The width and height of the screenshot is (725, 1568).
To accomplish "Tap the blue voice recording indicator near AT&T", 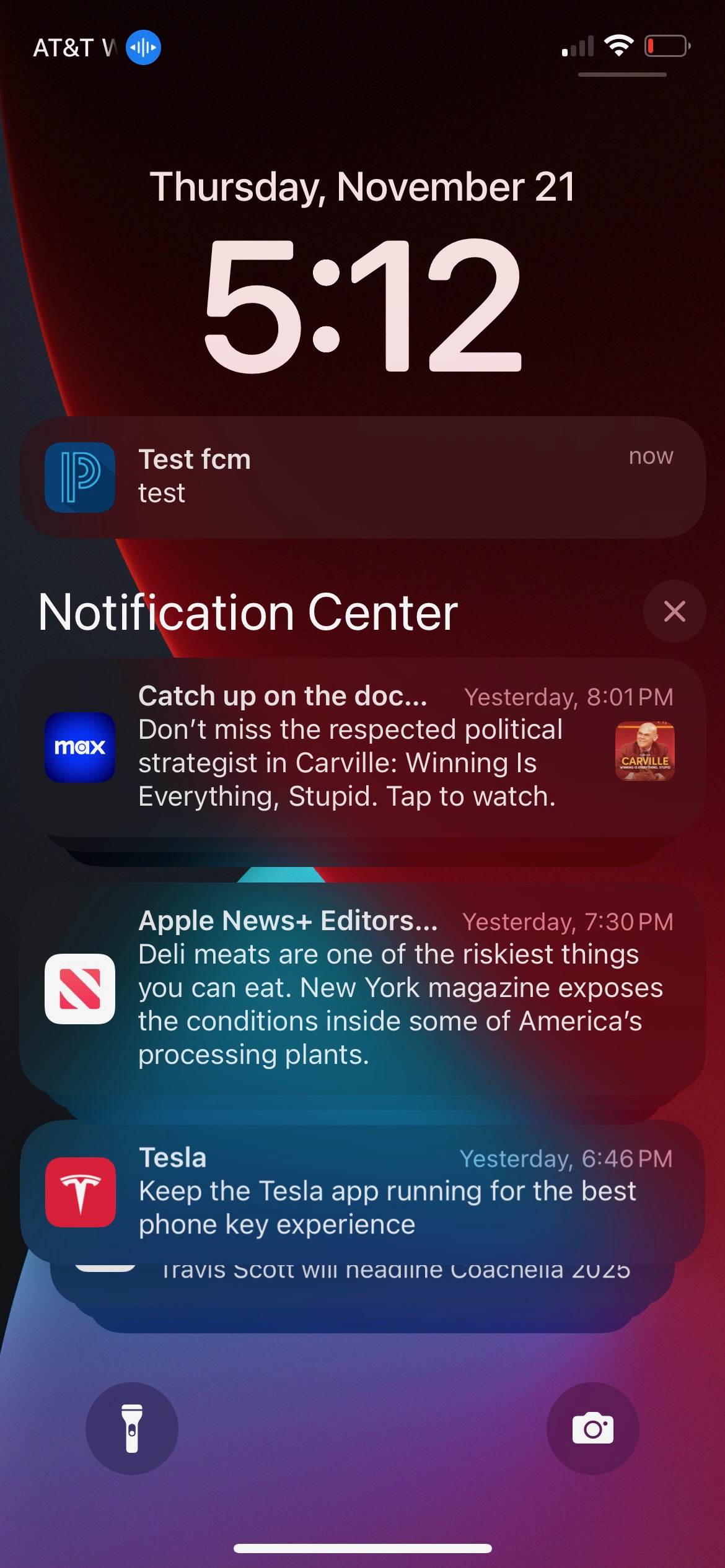I will pyautogui.click(x=142, y=48).
